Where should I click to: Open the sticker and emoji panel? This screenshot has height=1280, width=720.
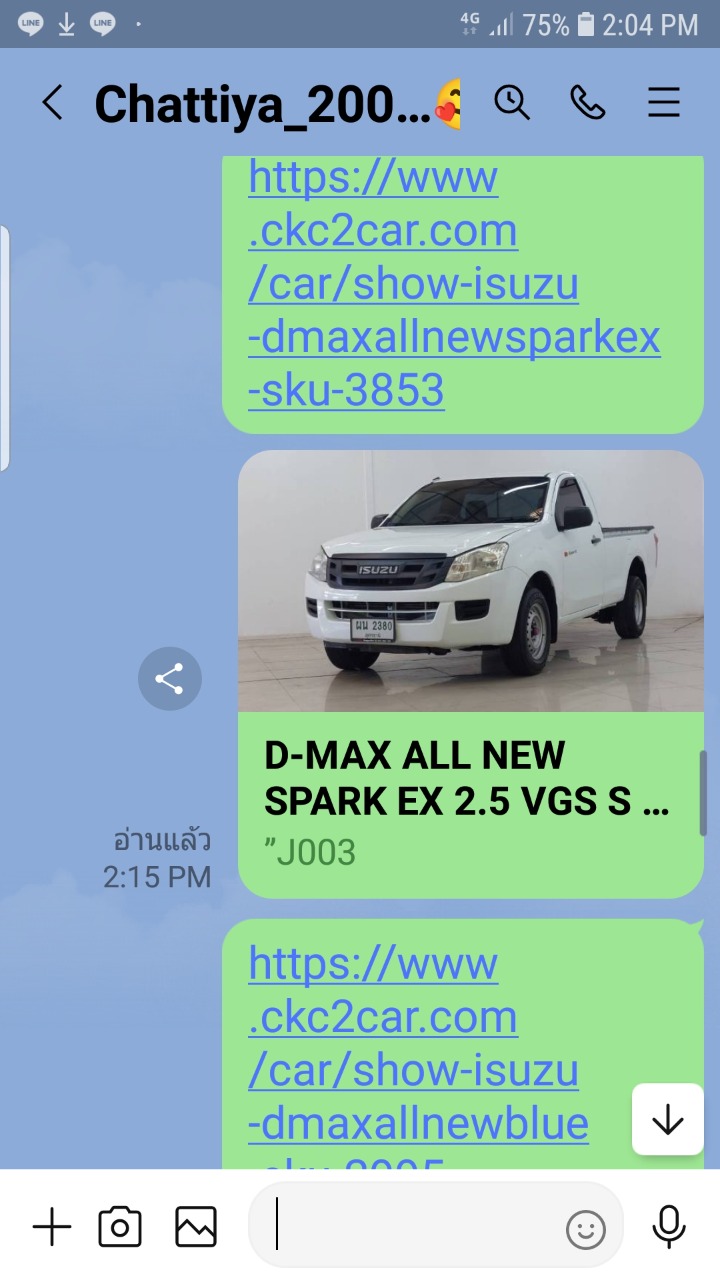pos(586,1230)
